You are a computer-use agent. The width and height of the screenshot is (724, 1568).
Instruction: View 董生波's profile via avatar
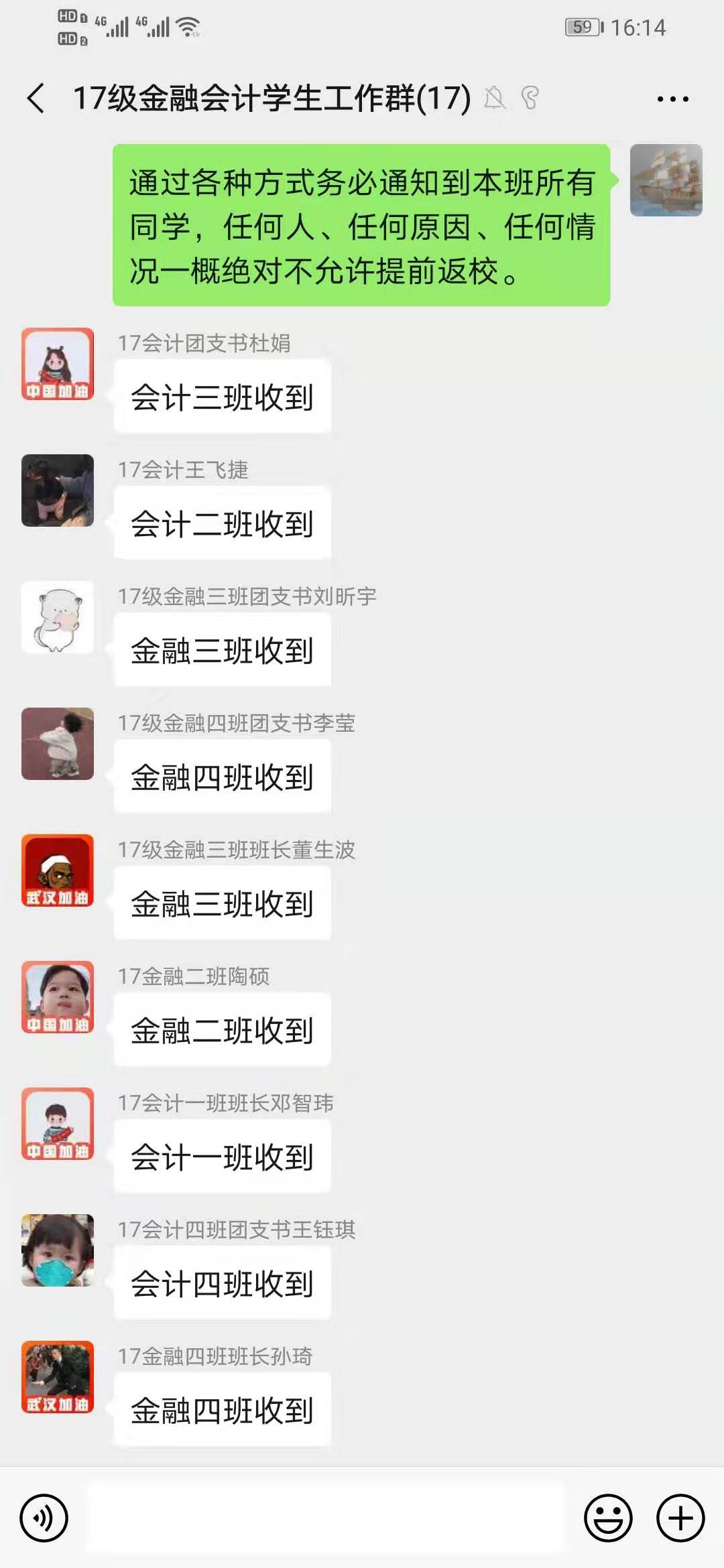click(58, 870)
